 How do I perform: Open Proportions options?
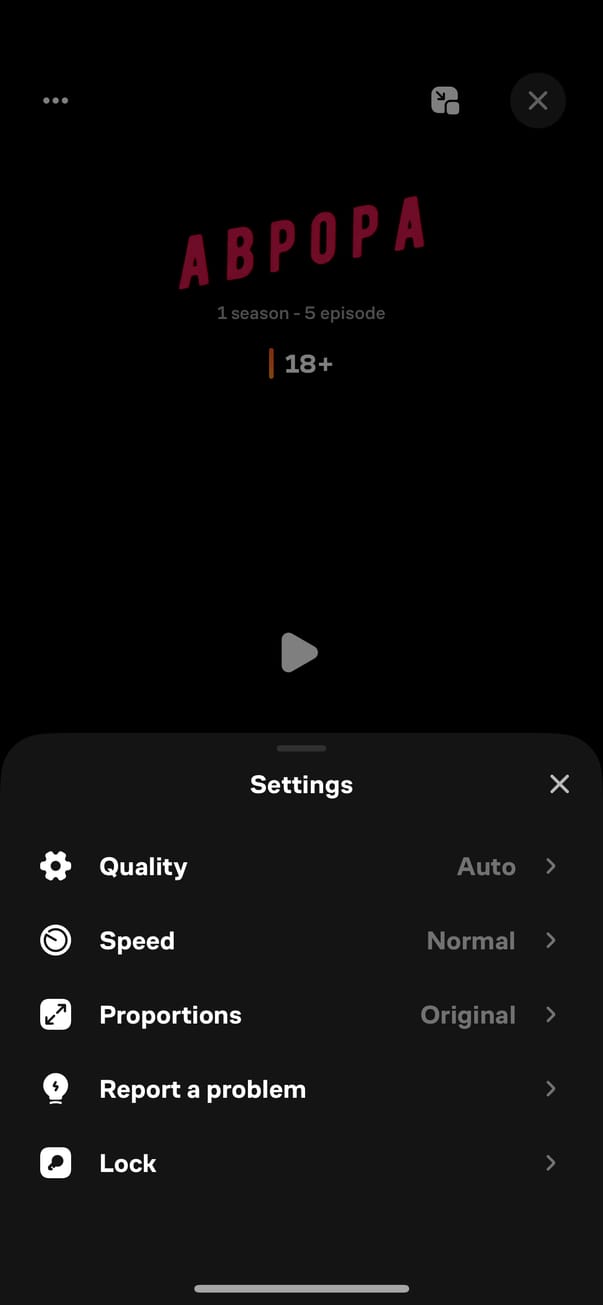[x=300, y=1015]
